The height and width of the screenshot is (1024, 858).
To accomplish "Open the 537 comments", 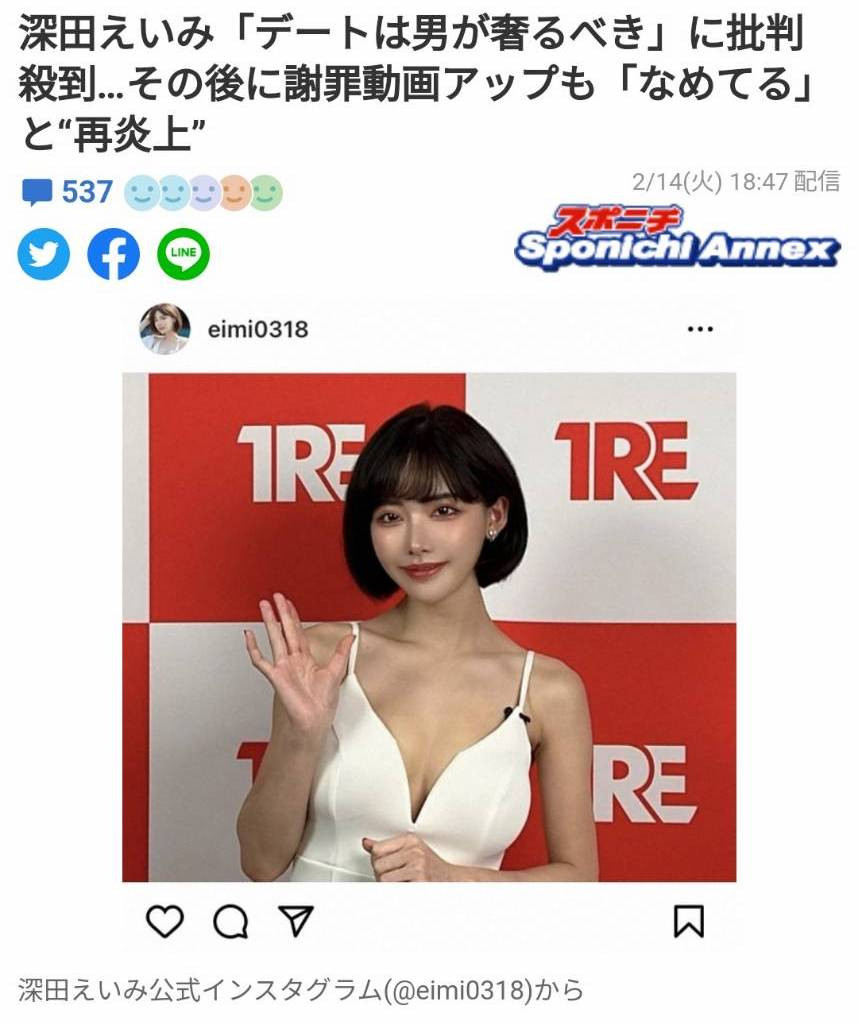I will pos(68,192).
